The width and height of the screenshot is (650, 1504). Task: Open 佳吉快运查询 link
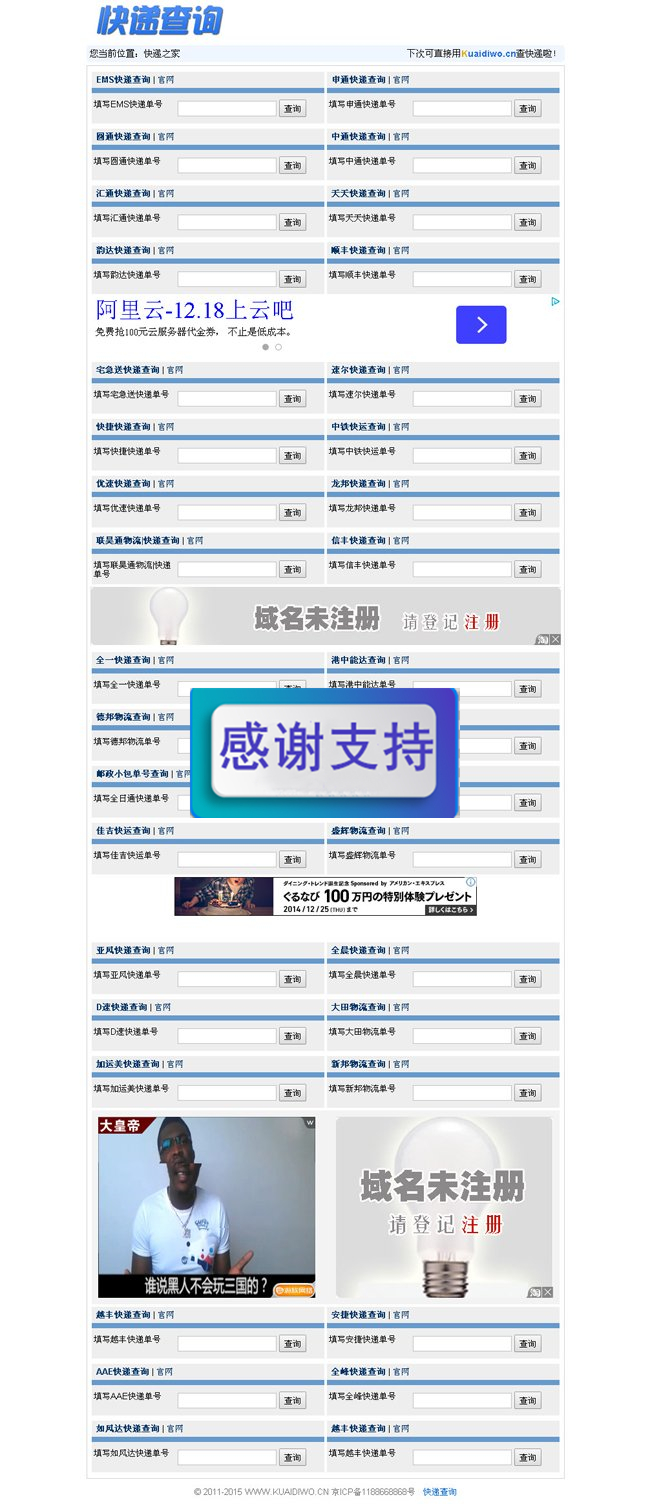coord(123,831)
